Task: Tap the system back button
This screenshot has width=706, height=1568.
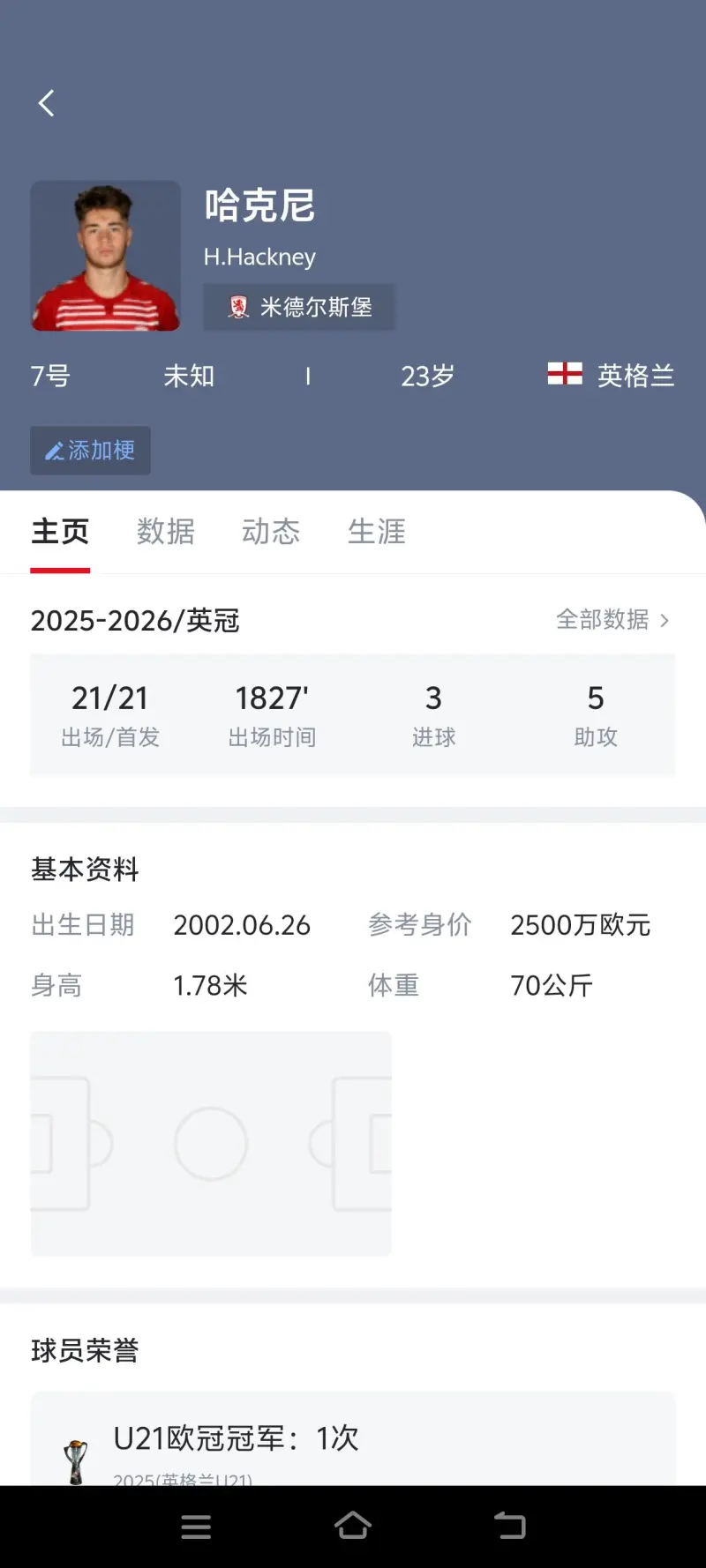Action: 509,1526
